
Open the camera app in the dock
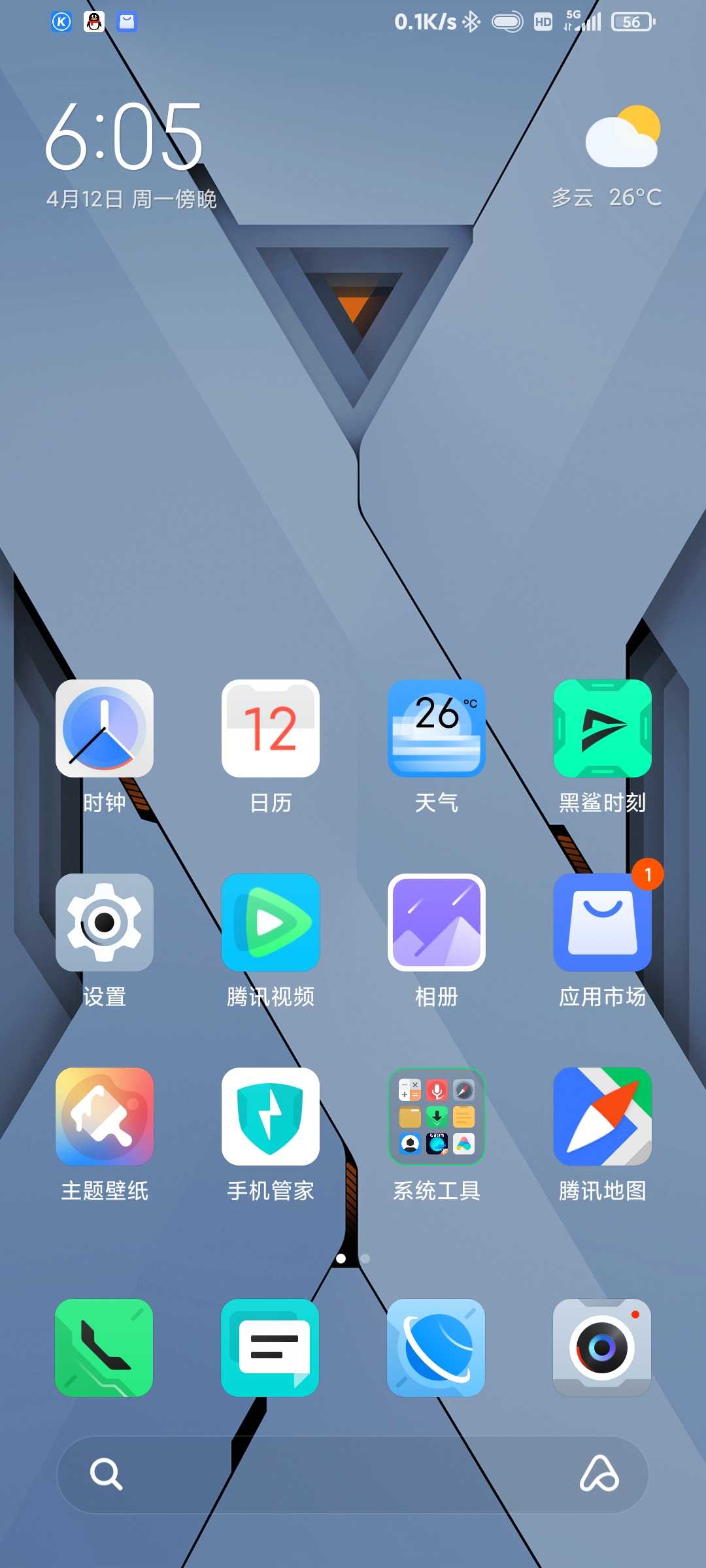[603, 1348]
